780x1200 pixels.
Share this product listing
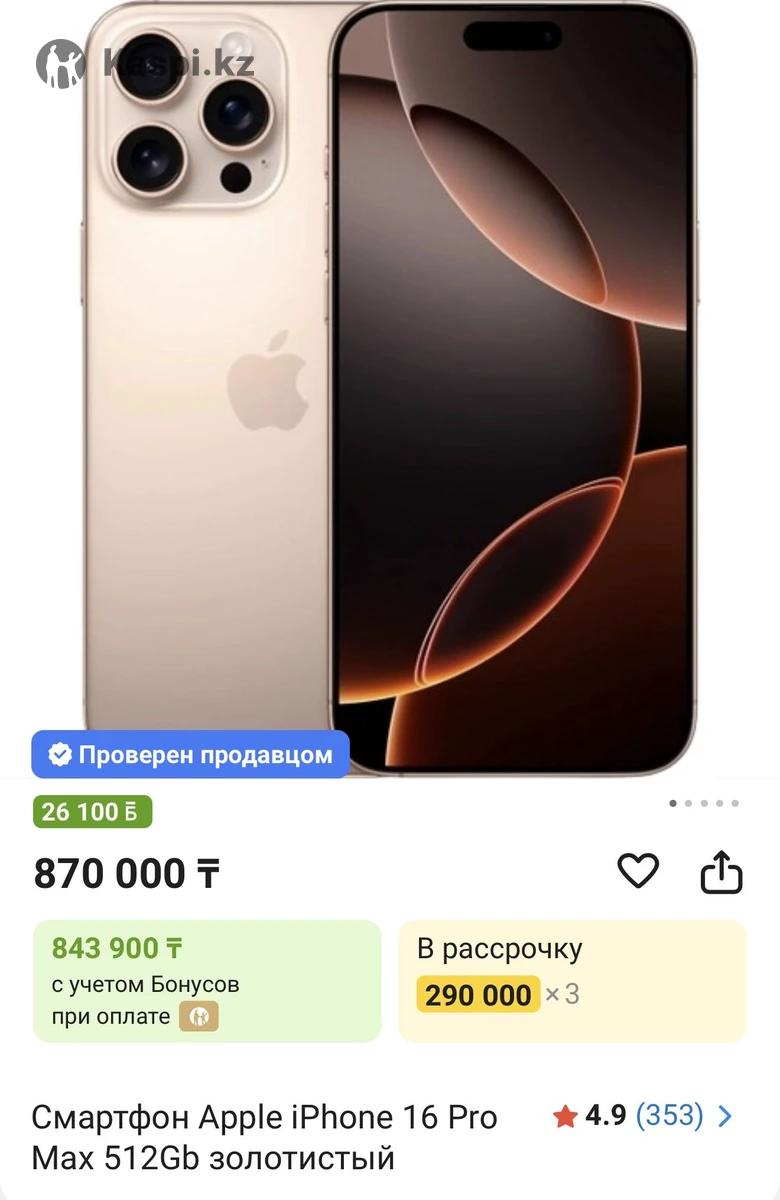pos(720,872)
